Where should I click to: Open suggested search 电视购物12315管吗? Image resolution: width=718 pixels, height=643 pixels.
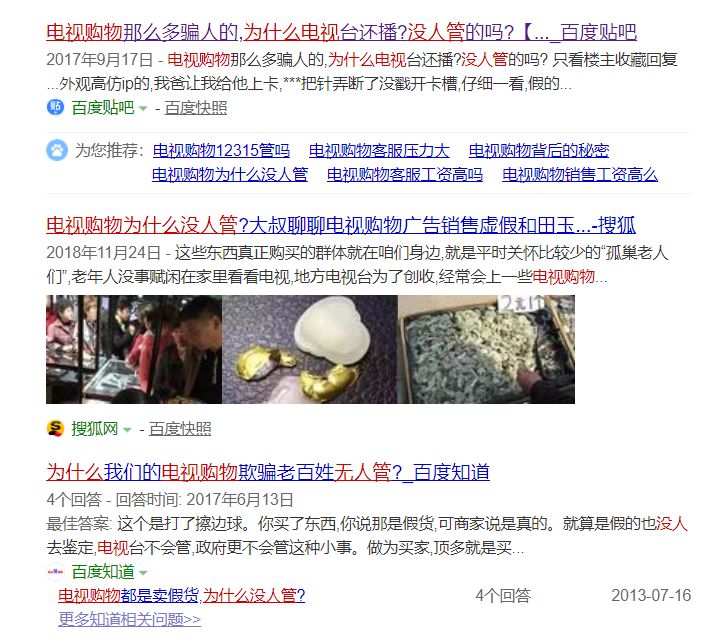pyautogui.click(x=221, y=151)
